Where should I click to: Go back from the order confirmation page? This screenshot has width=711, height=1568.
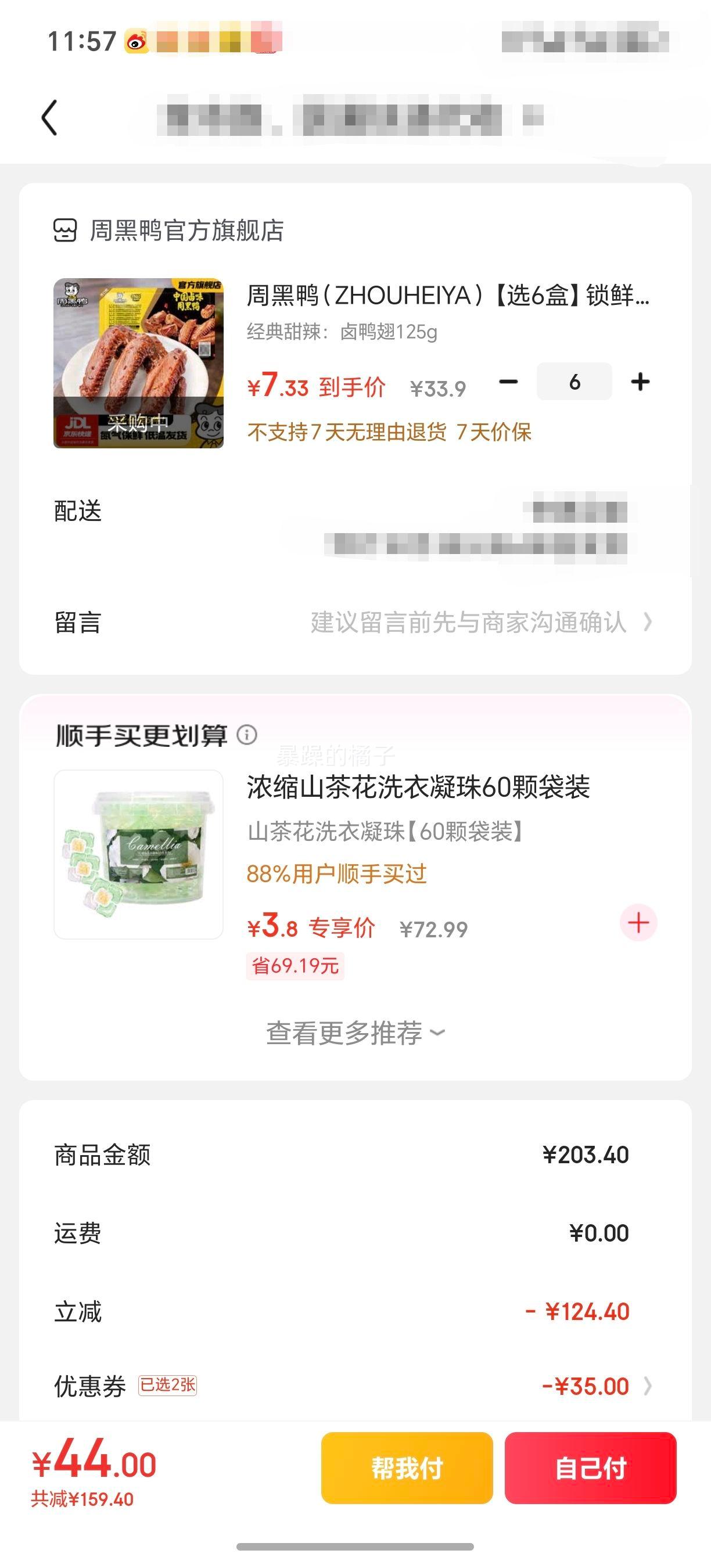coord(50,117)
